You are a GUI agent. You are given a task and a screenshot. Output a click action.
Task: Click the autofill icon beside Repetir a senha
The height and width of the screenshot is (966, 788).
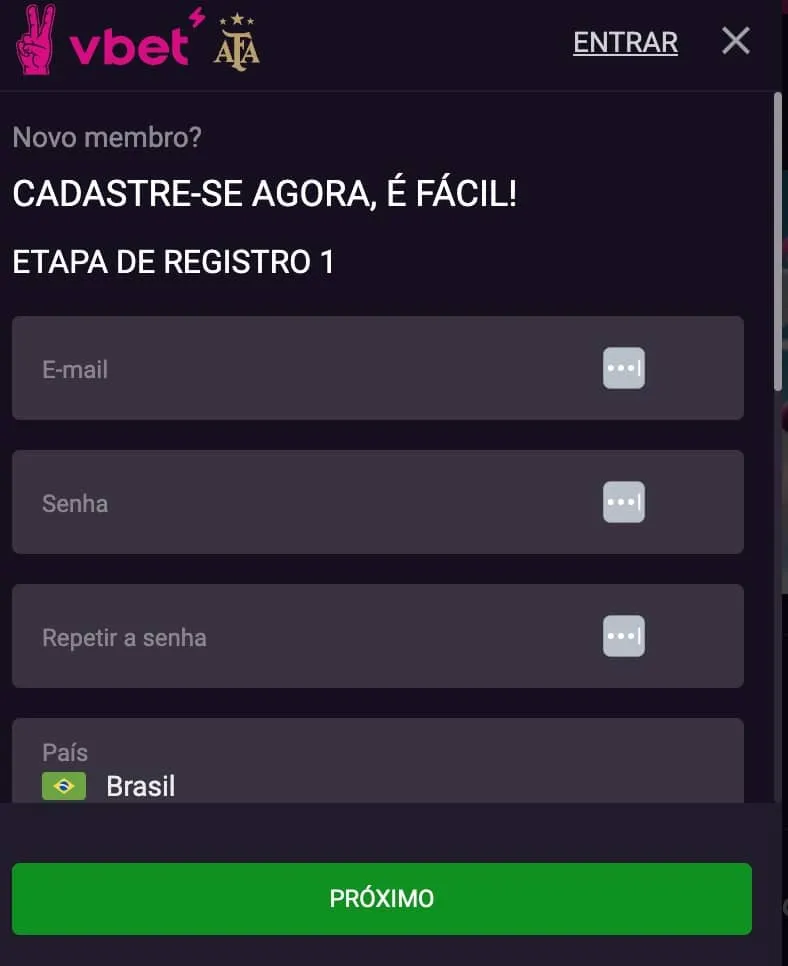coord(623,636)
